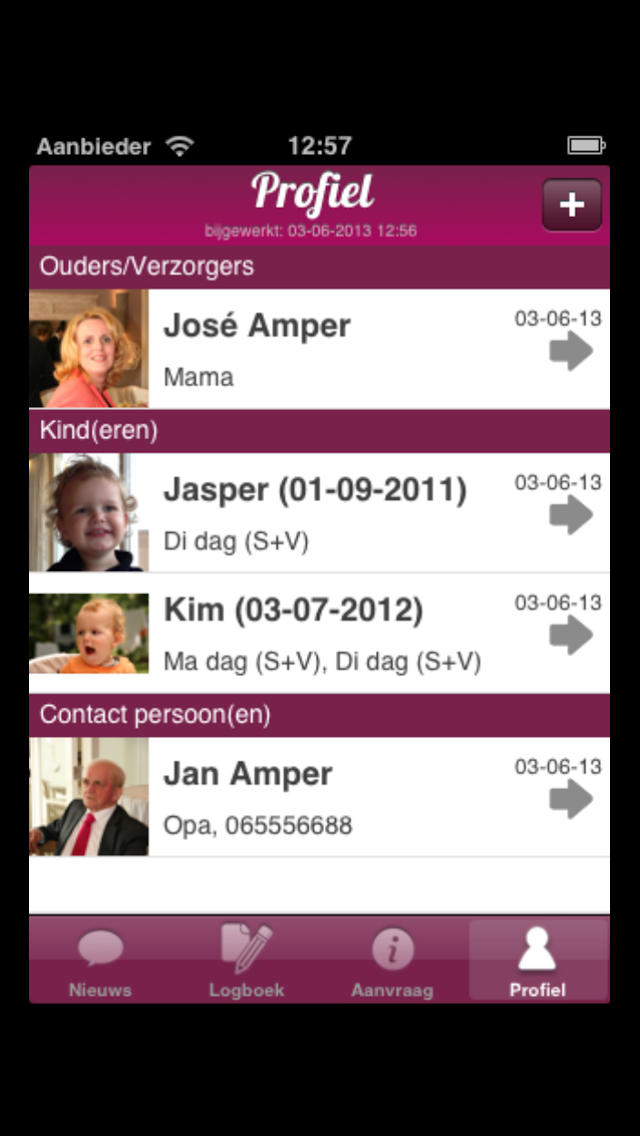Image resolution: width=640 pixels, height=1136 pixels.
Task: Open contact person Jan Amper
Action: point(319,797)
